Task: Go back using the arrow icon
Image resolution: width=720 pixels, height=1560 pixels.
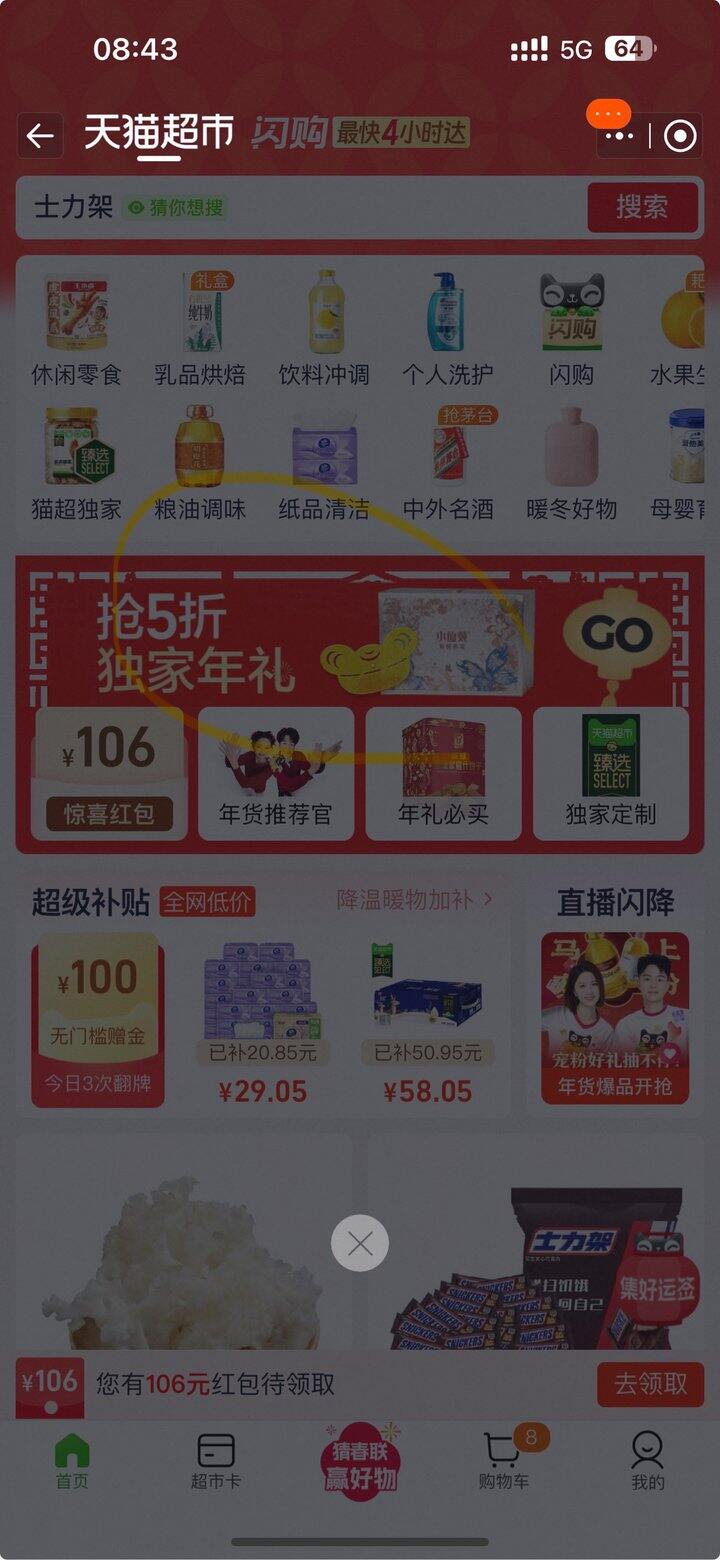Action: click(x=40, y=136)
